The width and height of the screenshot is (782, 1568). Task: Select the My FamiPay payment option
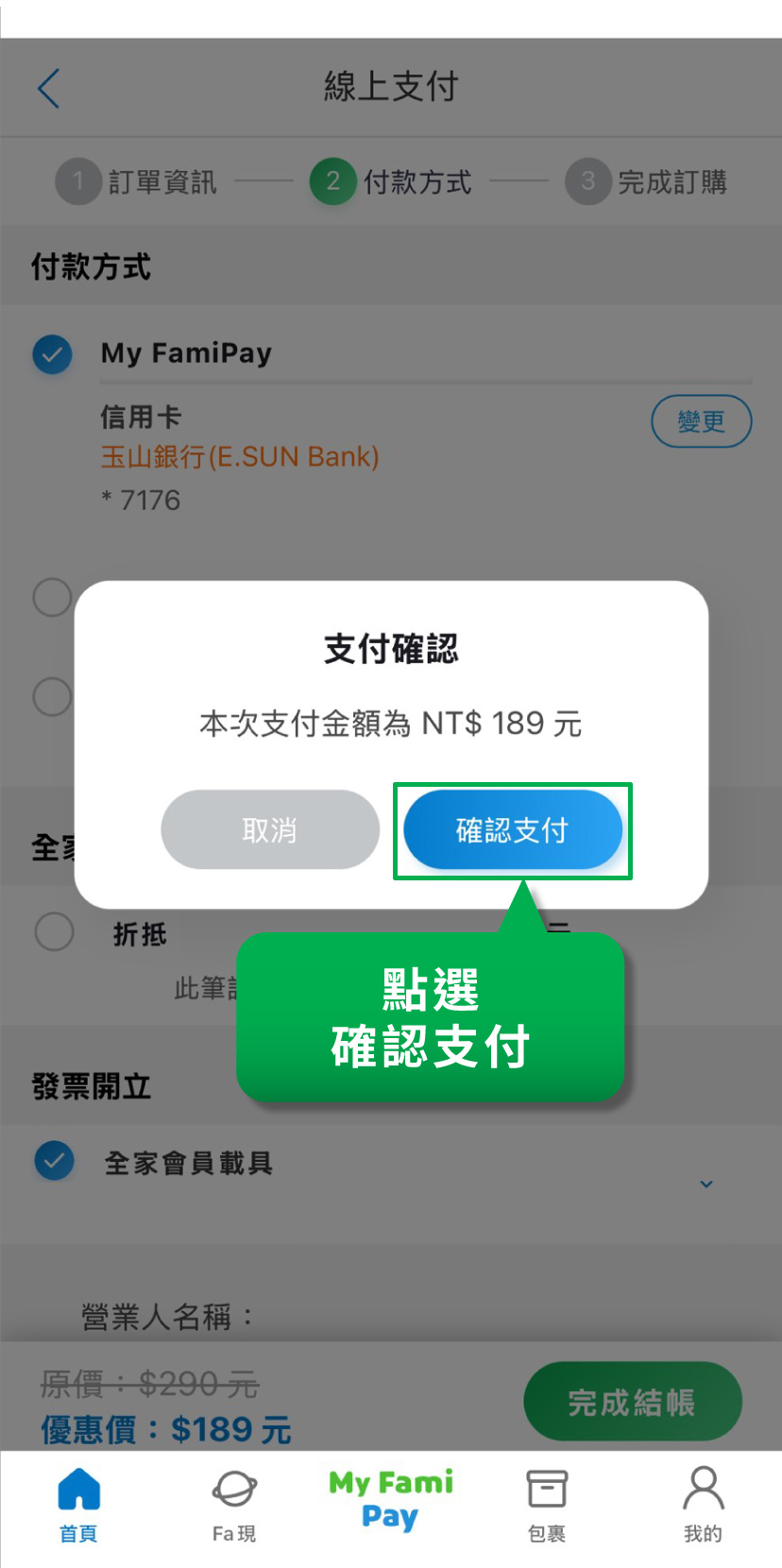(53, 354)
